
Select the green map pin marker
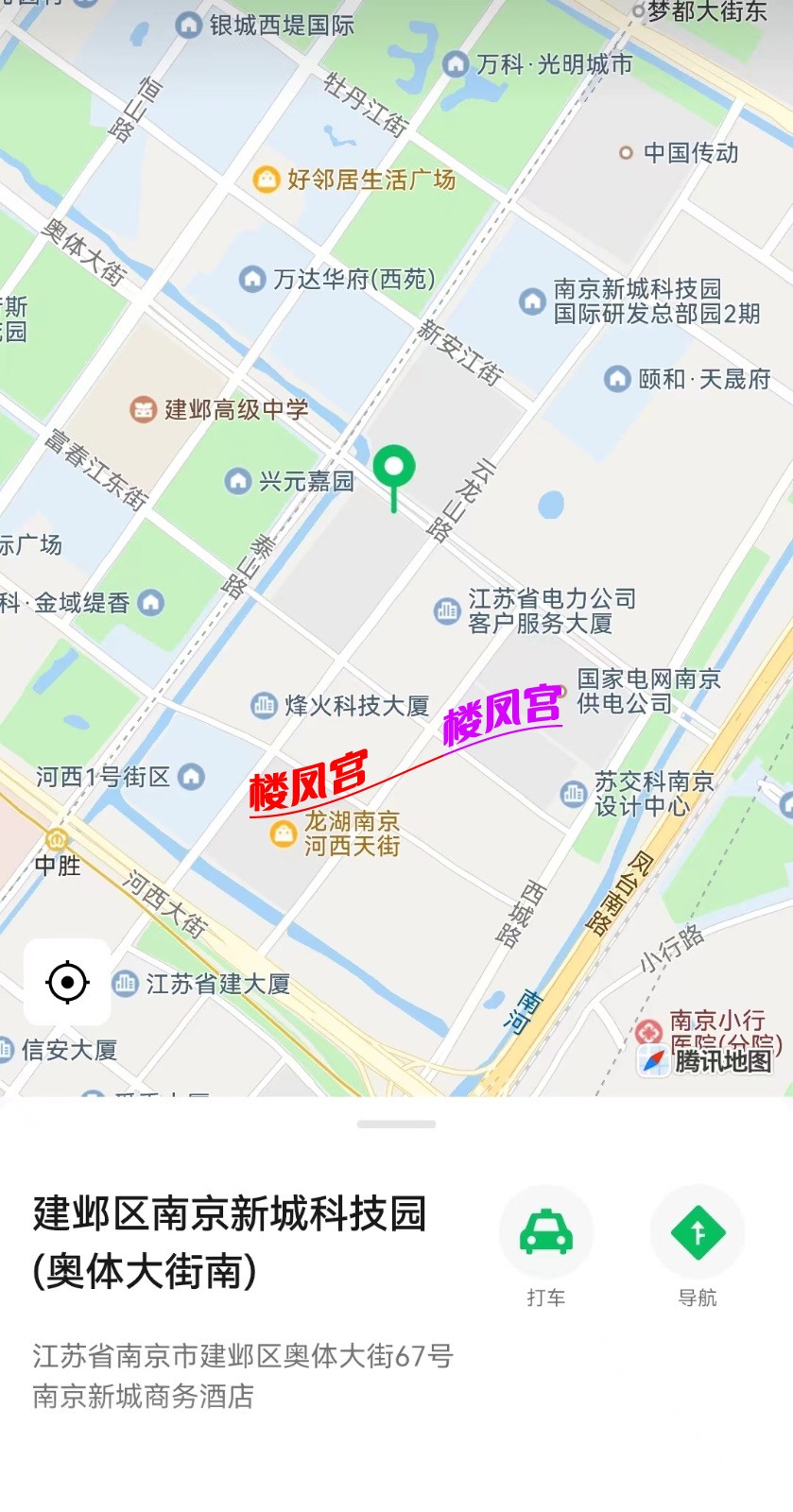pyautogui.click(x=392, y=472)
